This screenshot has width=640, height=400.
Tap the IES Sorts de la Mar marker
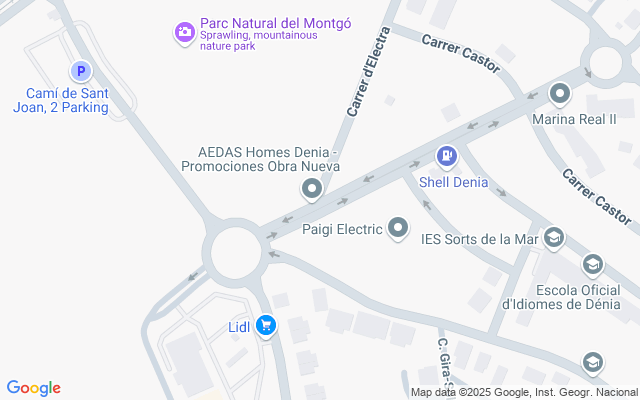pos(553,238)
